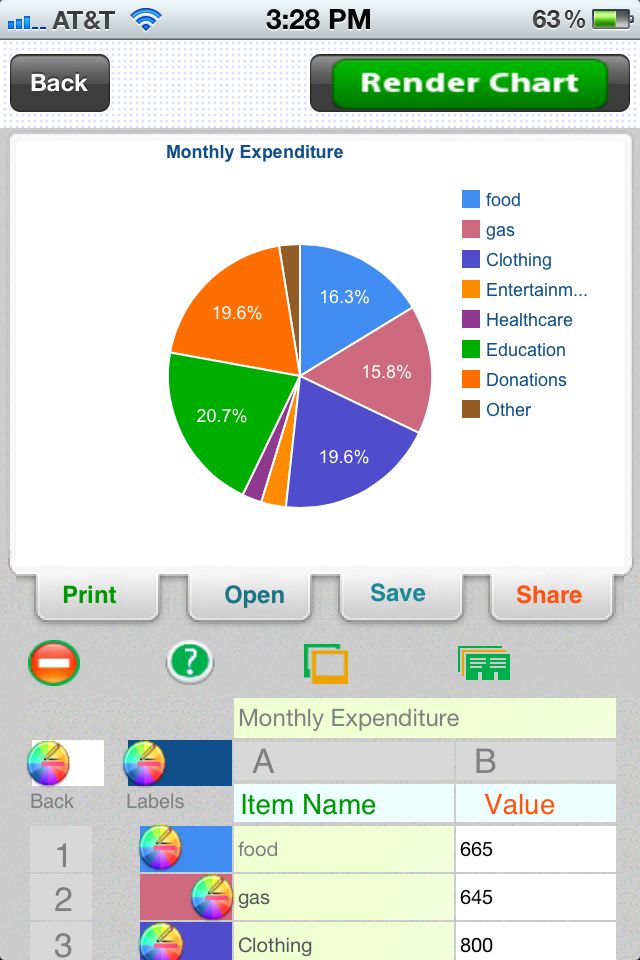Tap the Back button in the top bar
Screen dimensions: 640x960
click(59, 83)
